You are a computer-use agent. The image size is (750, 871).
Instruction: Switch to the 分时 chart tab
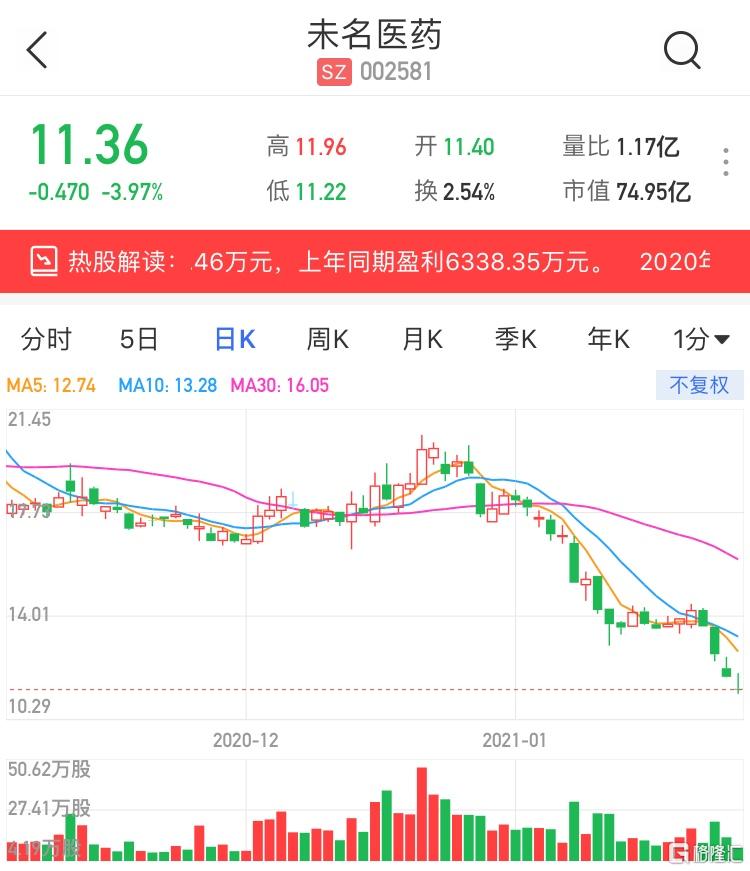[46, 340]
